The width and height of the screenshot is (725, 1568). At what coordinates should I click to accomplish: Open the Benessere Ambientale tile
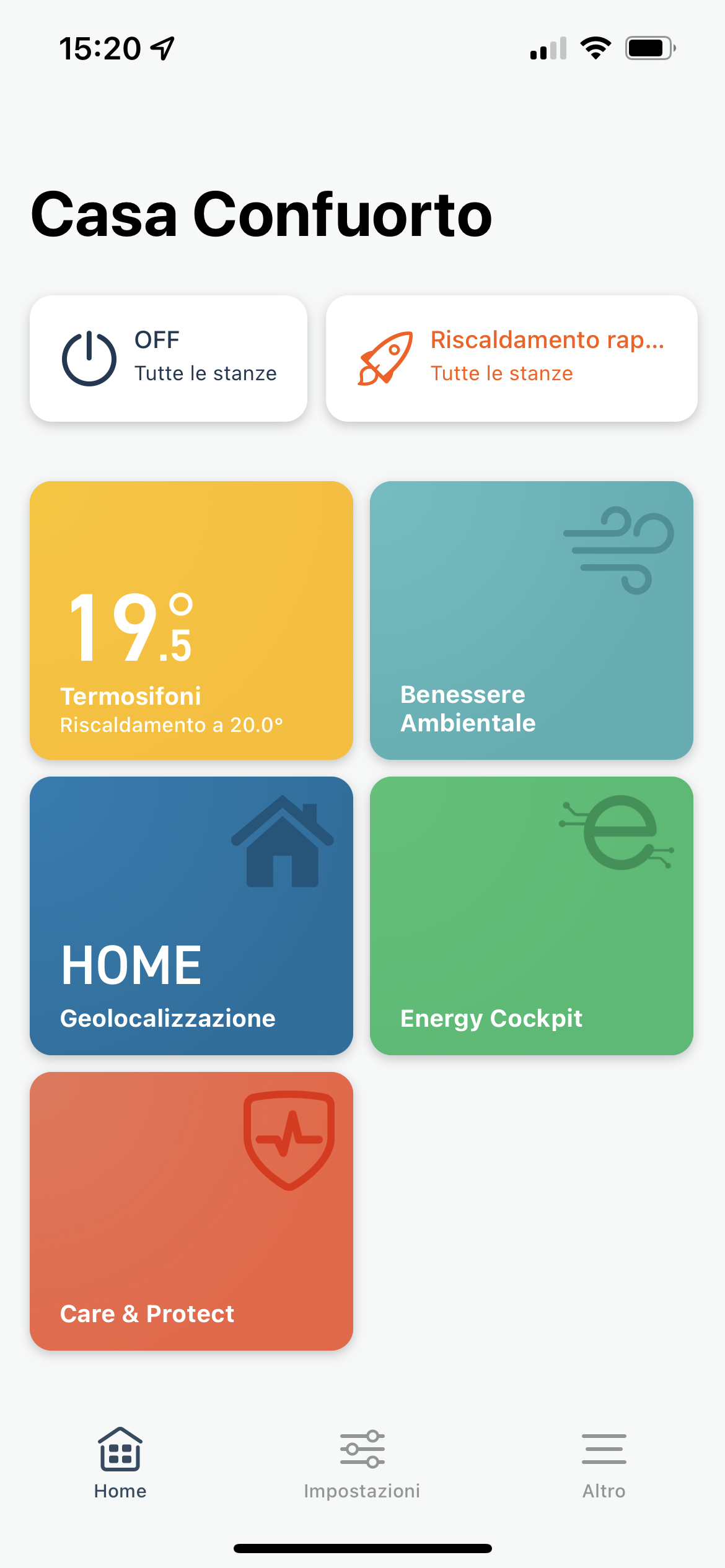[532, 621]
